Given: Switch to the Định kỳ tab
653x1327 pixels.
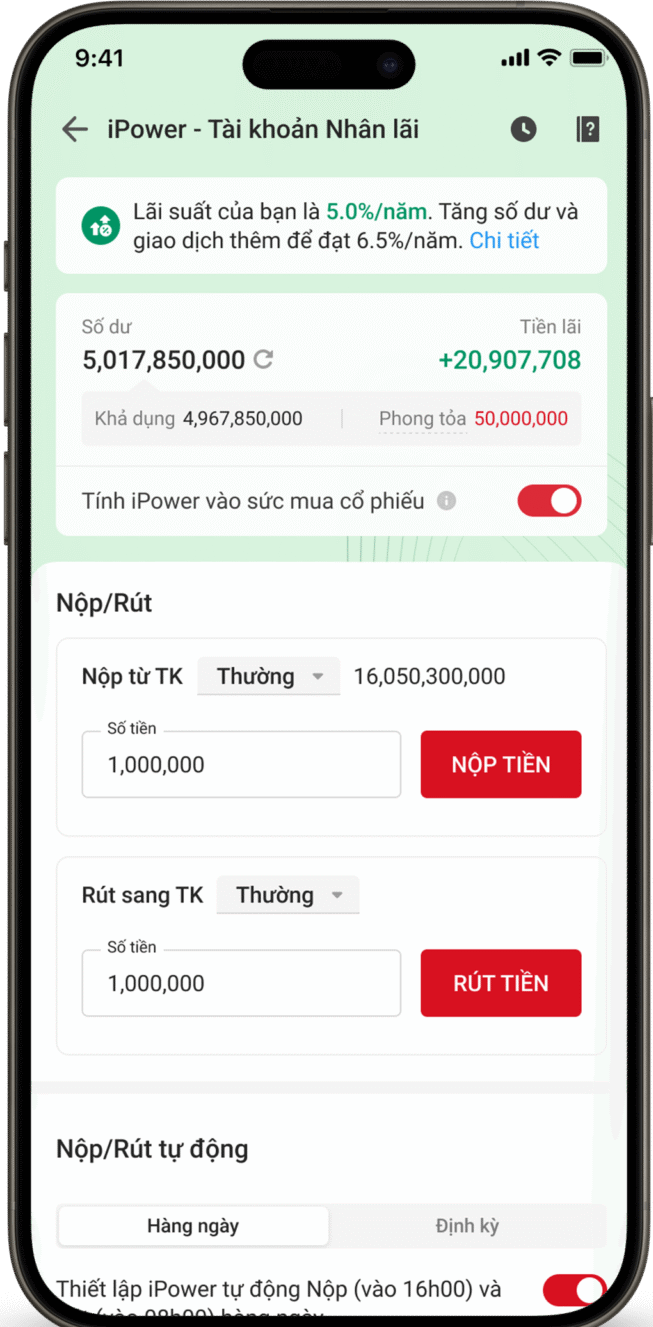Looking at the screenshot, I should point(467,1225).
